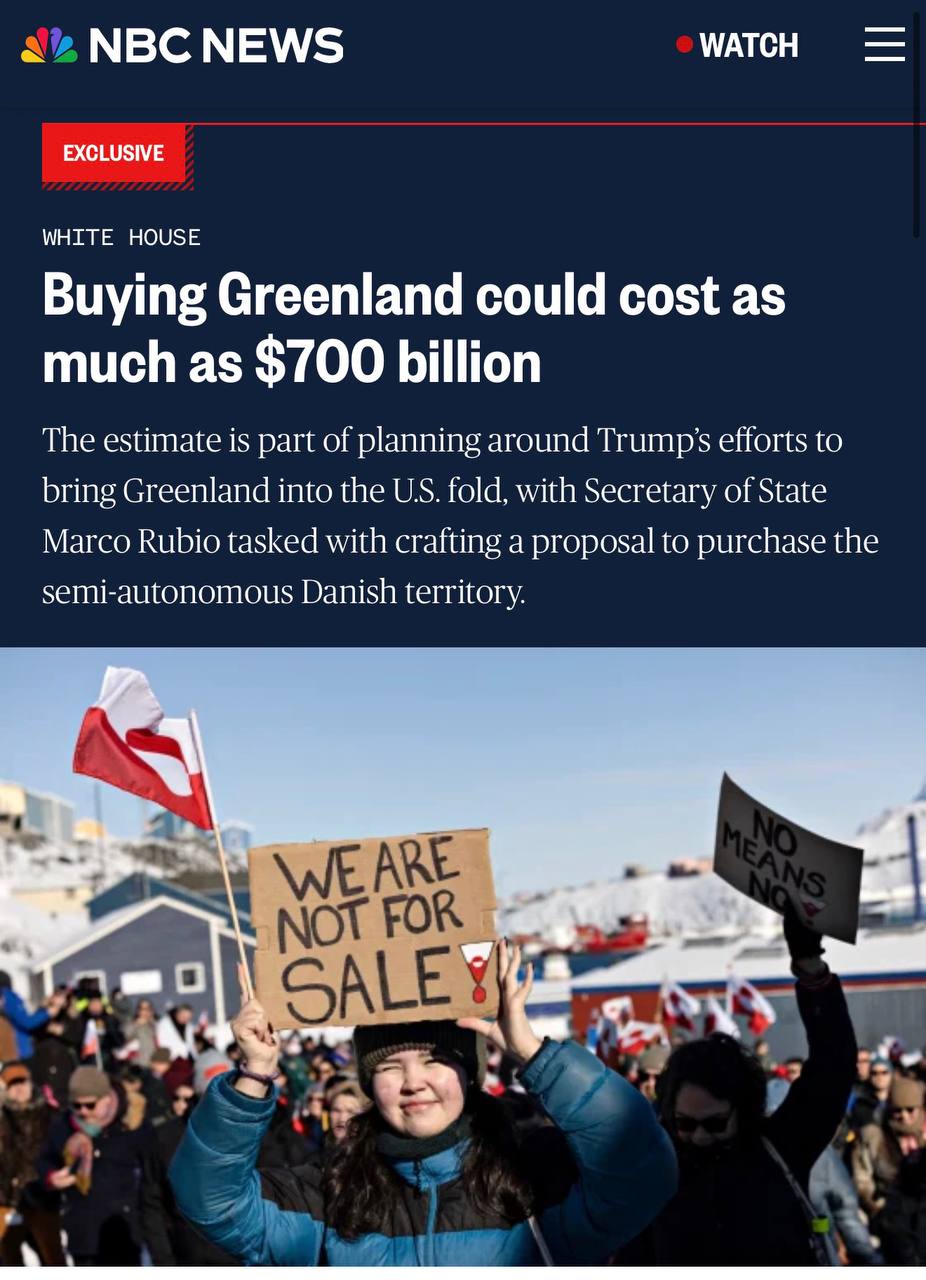Open the hamburger menu

(x=884, y=45)
